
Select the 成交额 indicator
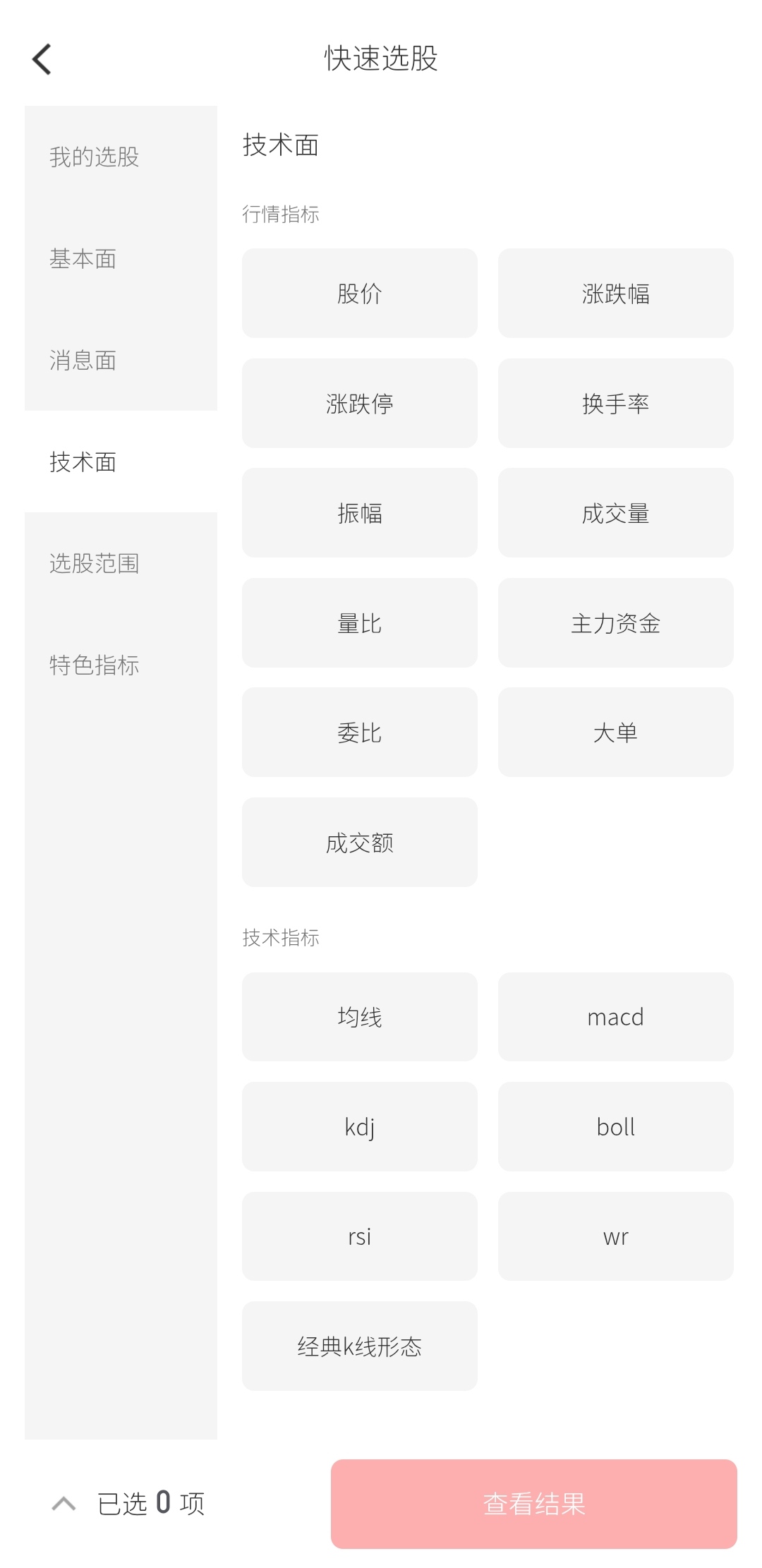[359, 841]
